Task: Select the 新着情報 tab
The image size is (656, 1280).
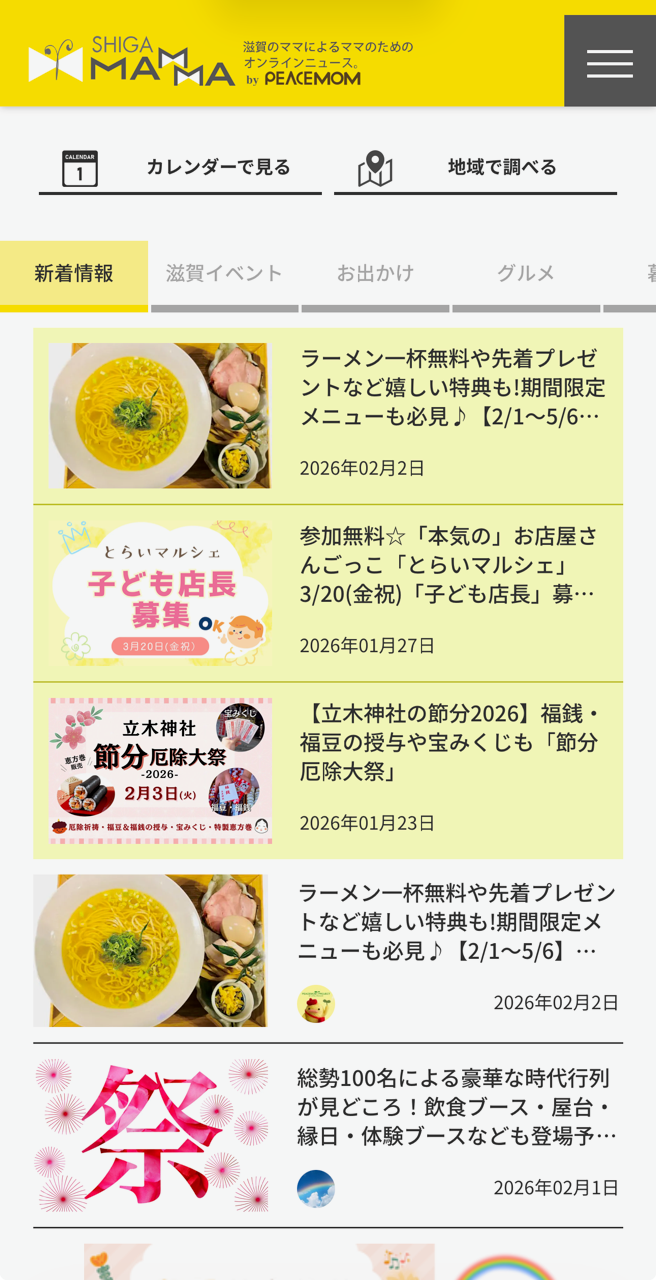Action: click(x=74, y=274)
